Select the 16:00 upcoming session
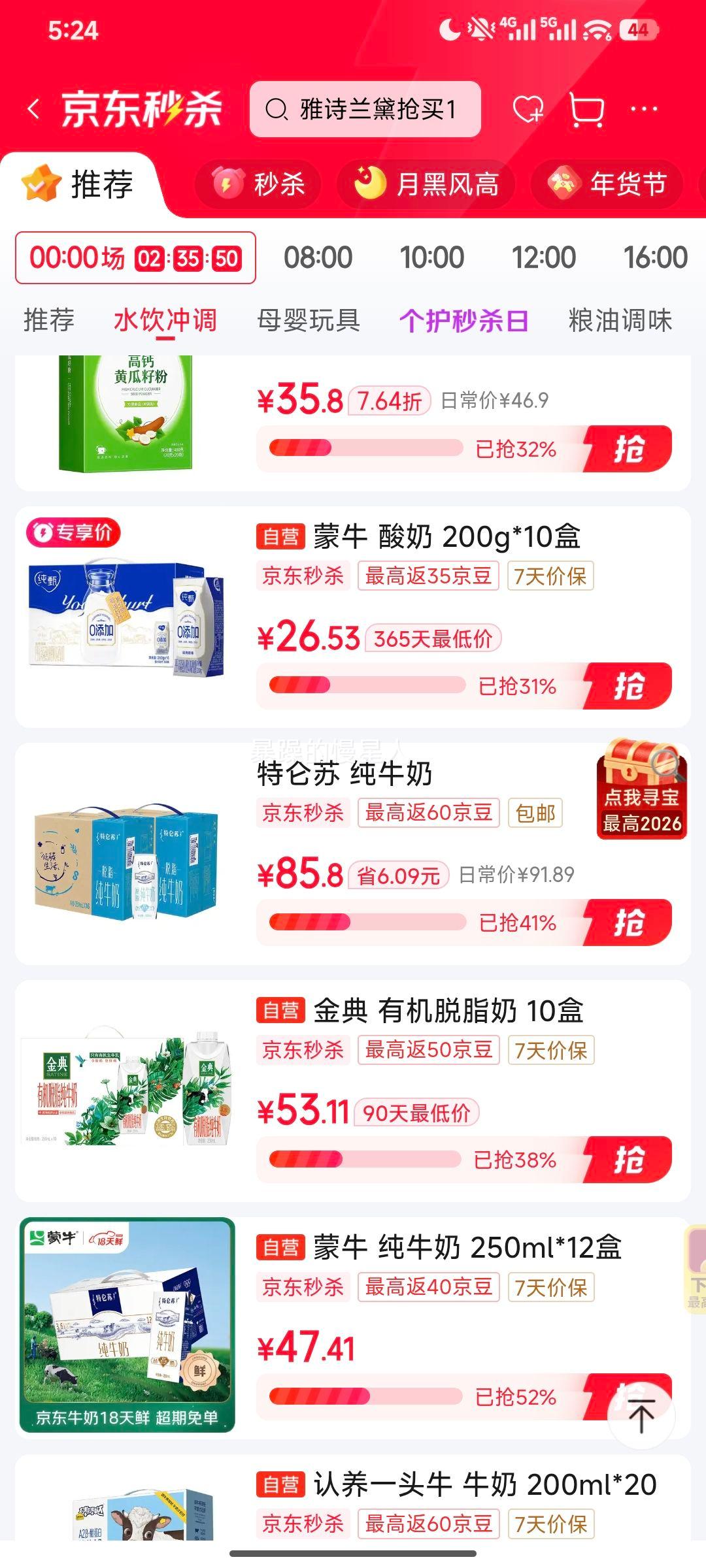This screenshot has width=706, height=1568. pyautogui.click(x=656, y=257)
